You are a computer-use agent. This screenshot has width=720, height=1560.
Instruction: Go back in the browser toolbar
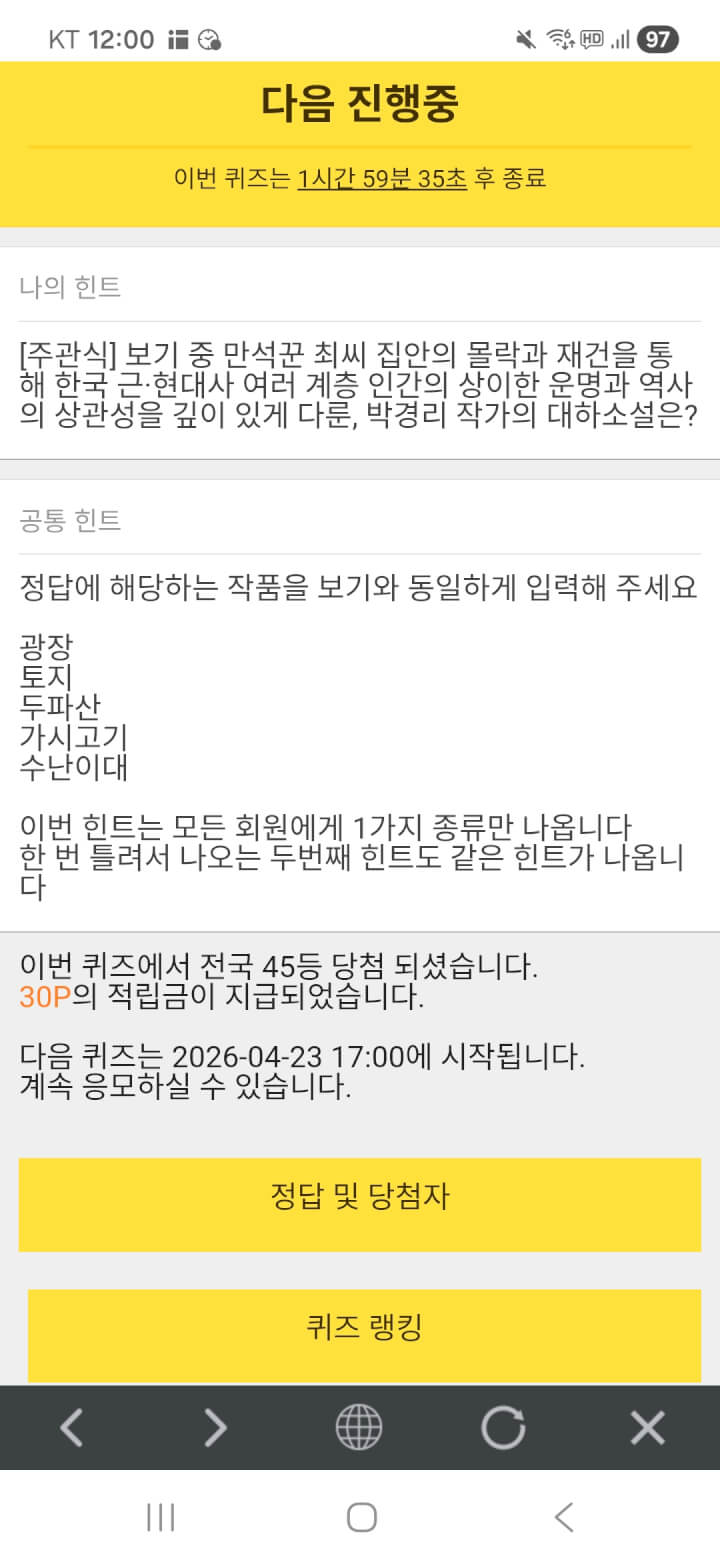pyautogui.click(x=71, y=1427)
